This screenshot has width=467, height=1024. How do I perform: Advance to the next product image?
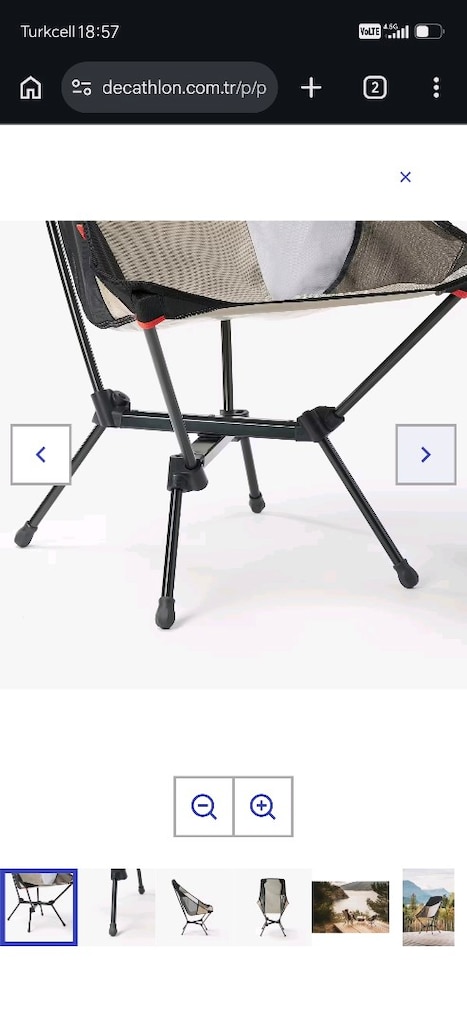tap(426, 455)
